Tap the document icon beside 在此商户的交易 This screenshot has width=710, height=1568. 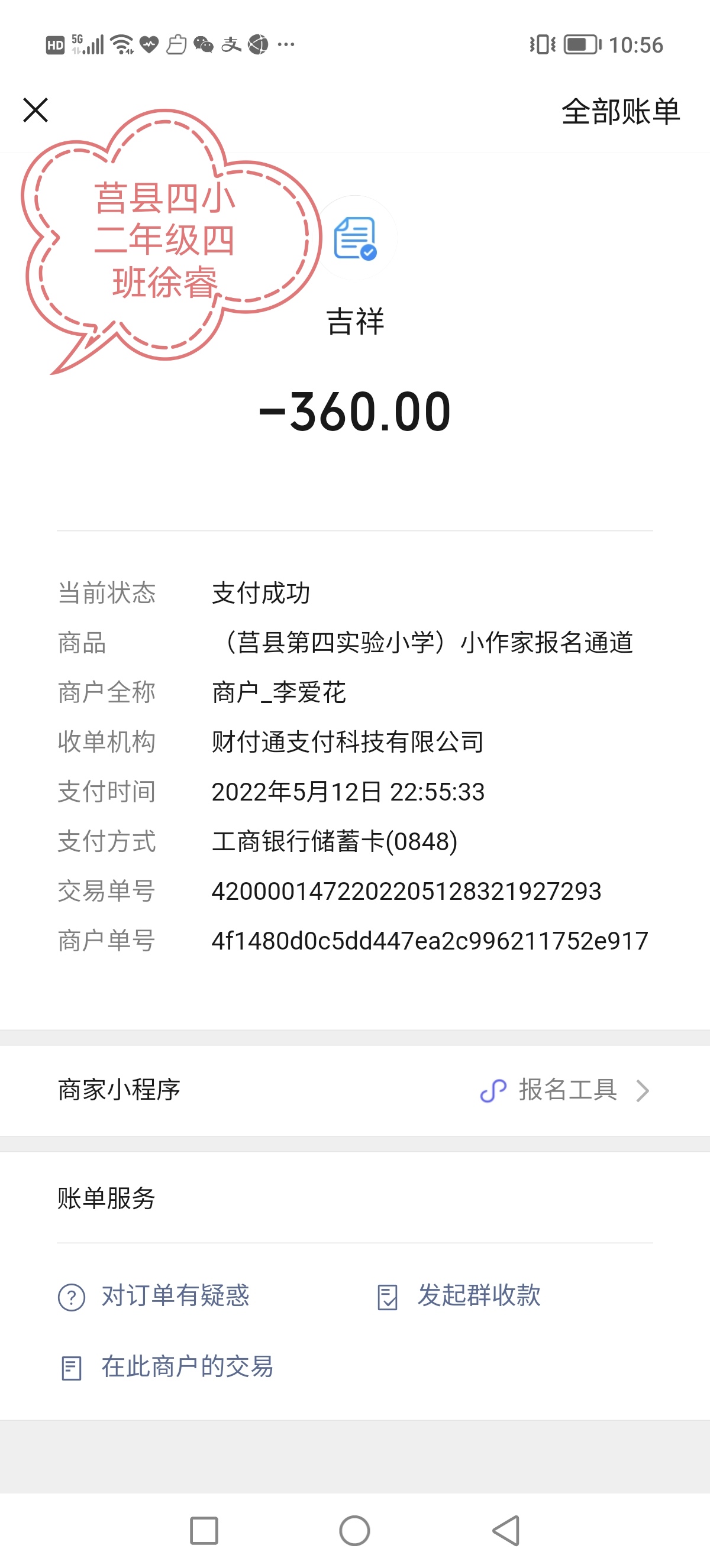pos(72,1368)
